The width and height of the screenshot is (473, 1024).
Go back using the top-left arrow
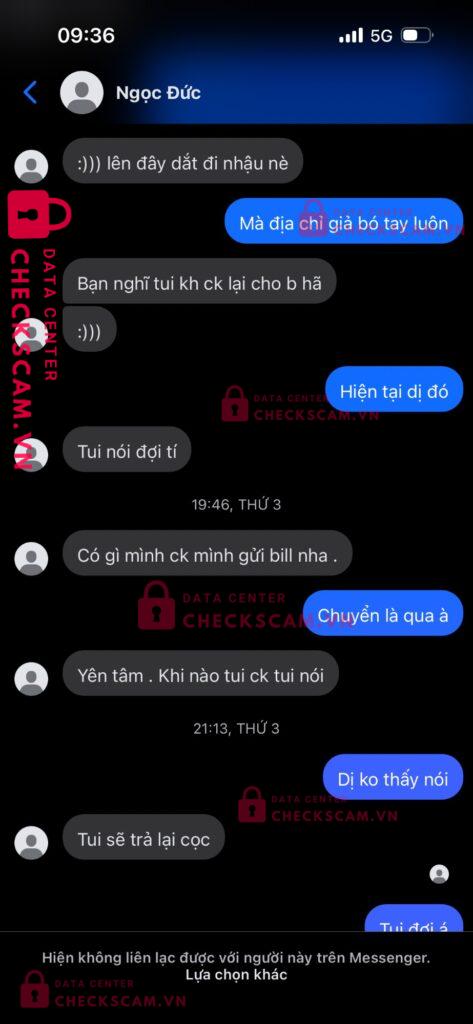[30, 93]
